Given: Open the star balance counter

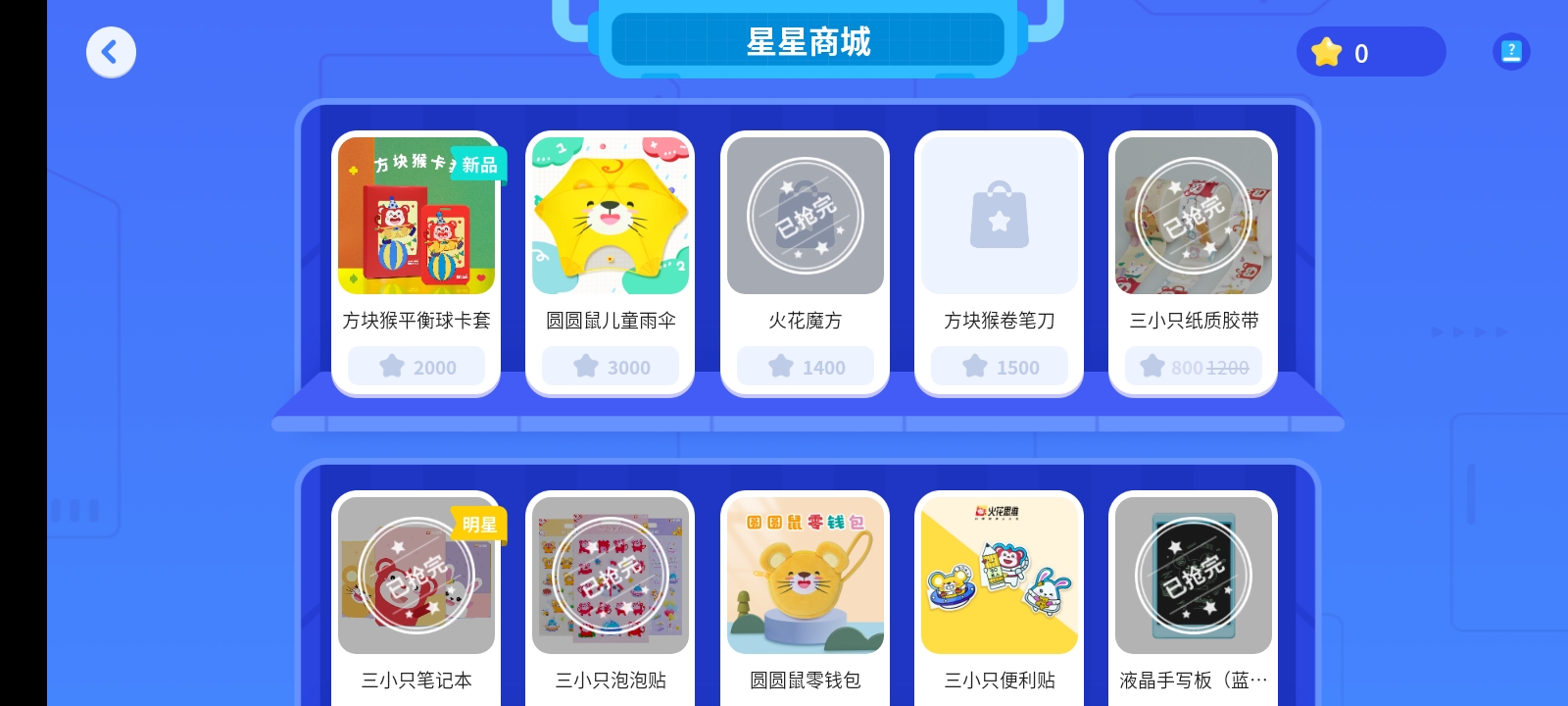Looking at the screenshot, I should coord(1370,52).
